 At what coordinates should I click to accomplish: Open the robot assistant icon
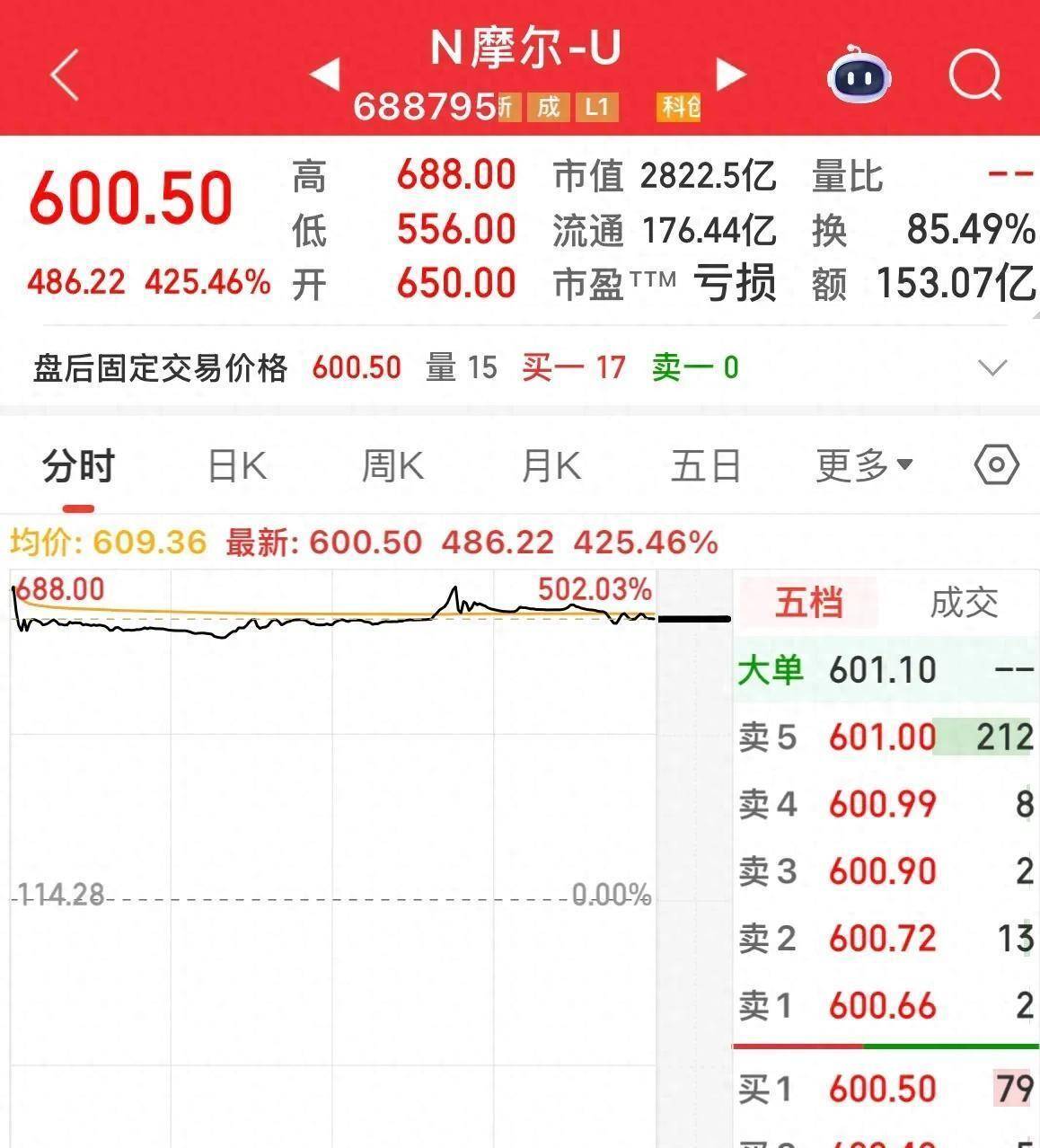click(859, 75)
